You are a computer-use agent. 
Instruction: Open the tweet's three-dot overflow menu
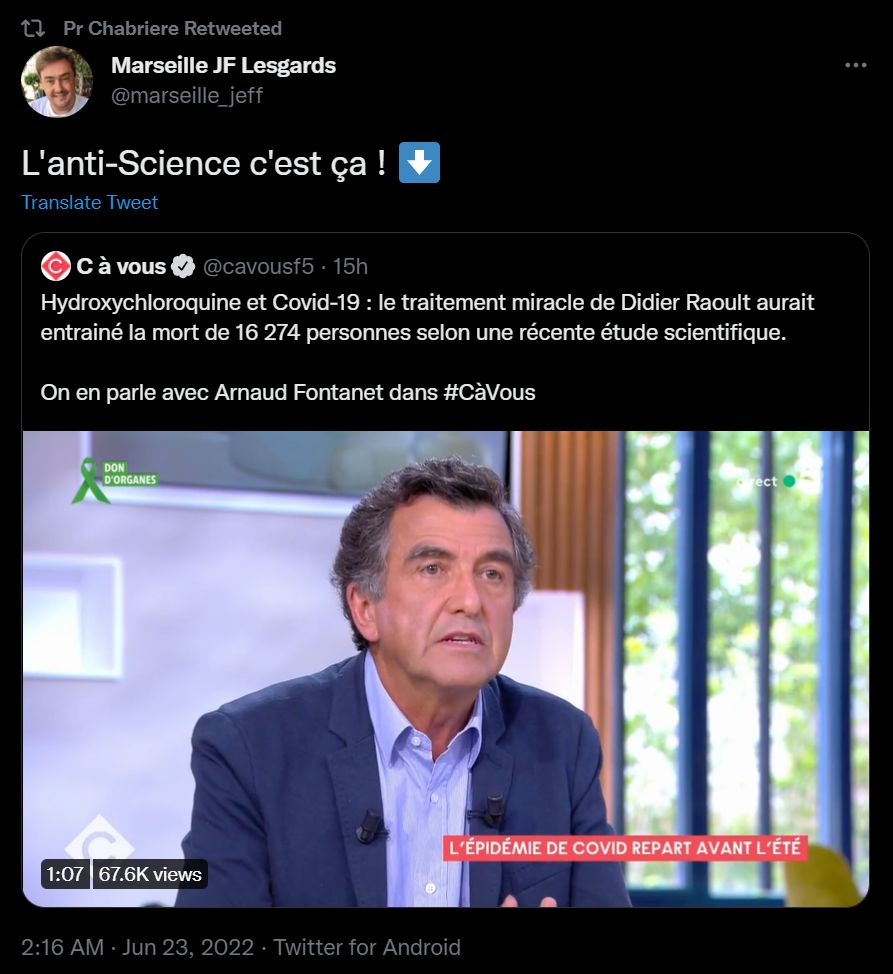pos(855,65)
